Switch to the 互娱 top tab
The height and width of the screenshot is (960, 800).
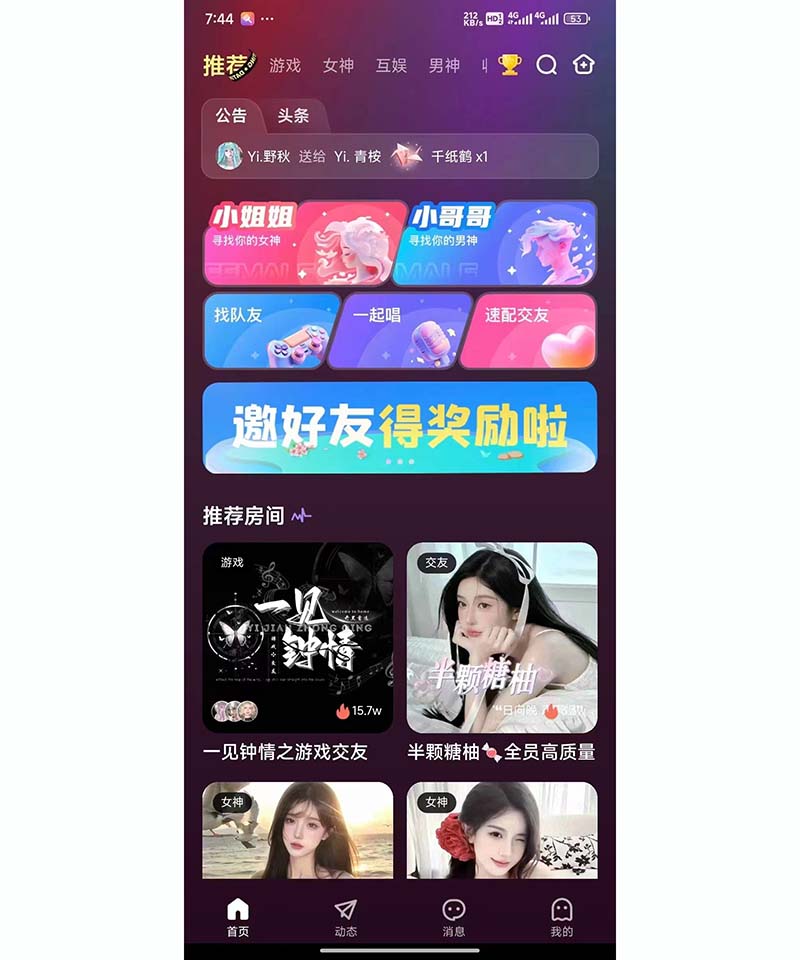click(x=391, y=65)
